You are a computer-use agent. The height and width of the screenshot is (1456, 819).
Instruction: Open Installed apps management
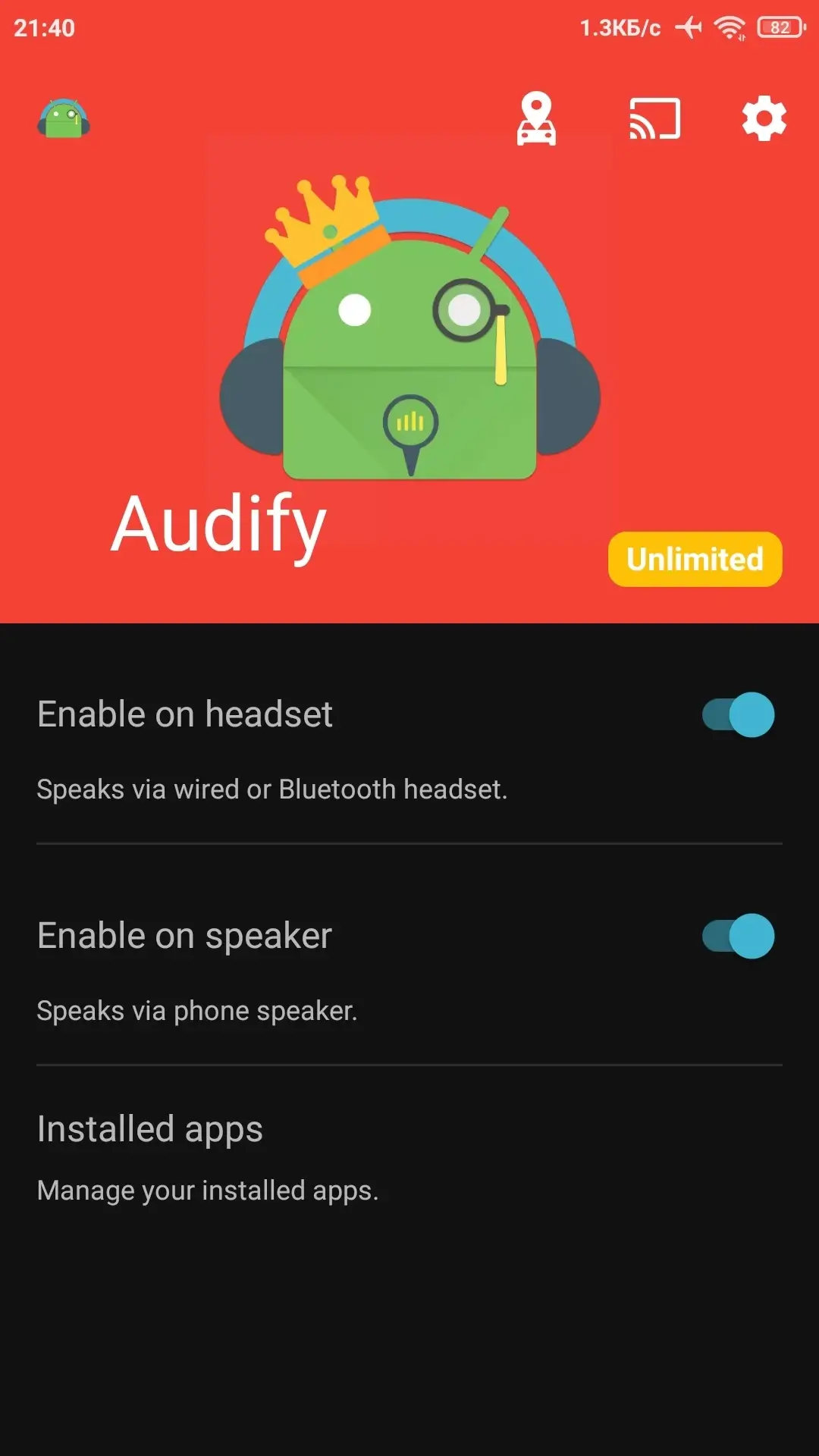207,1157
